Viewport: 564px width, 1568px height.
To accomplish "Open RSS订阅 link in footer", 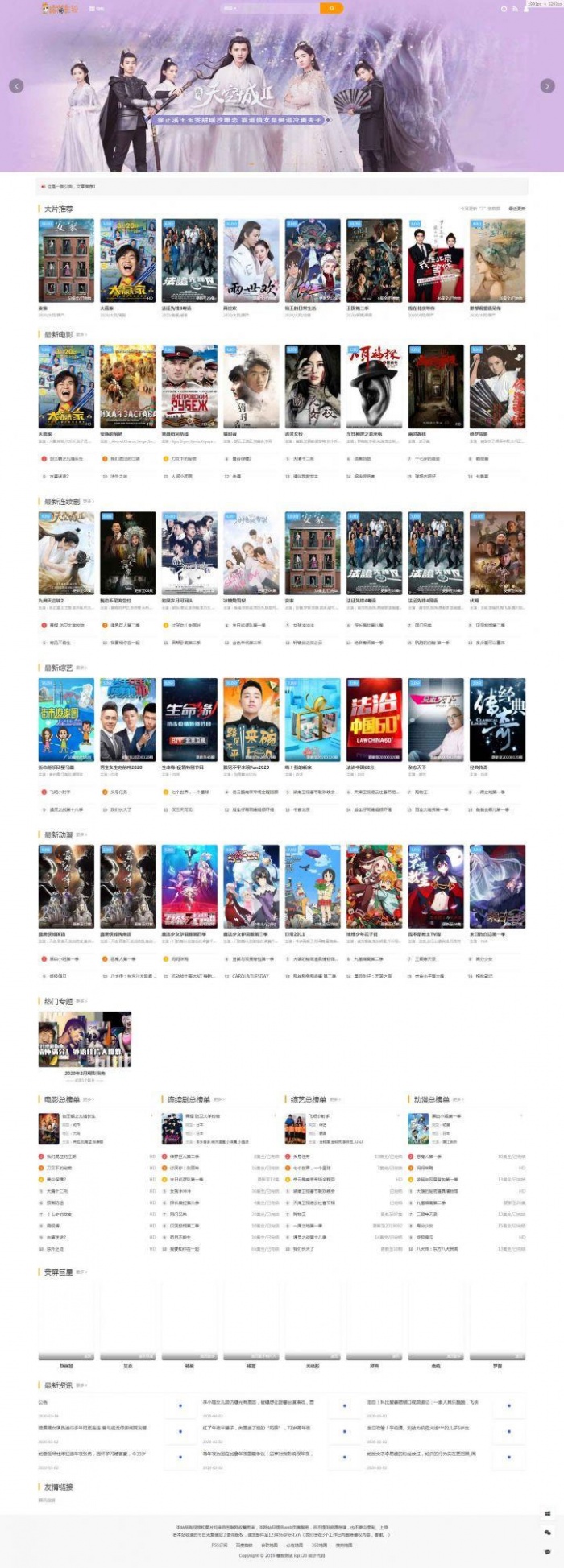I will click(220, 1545).
